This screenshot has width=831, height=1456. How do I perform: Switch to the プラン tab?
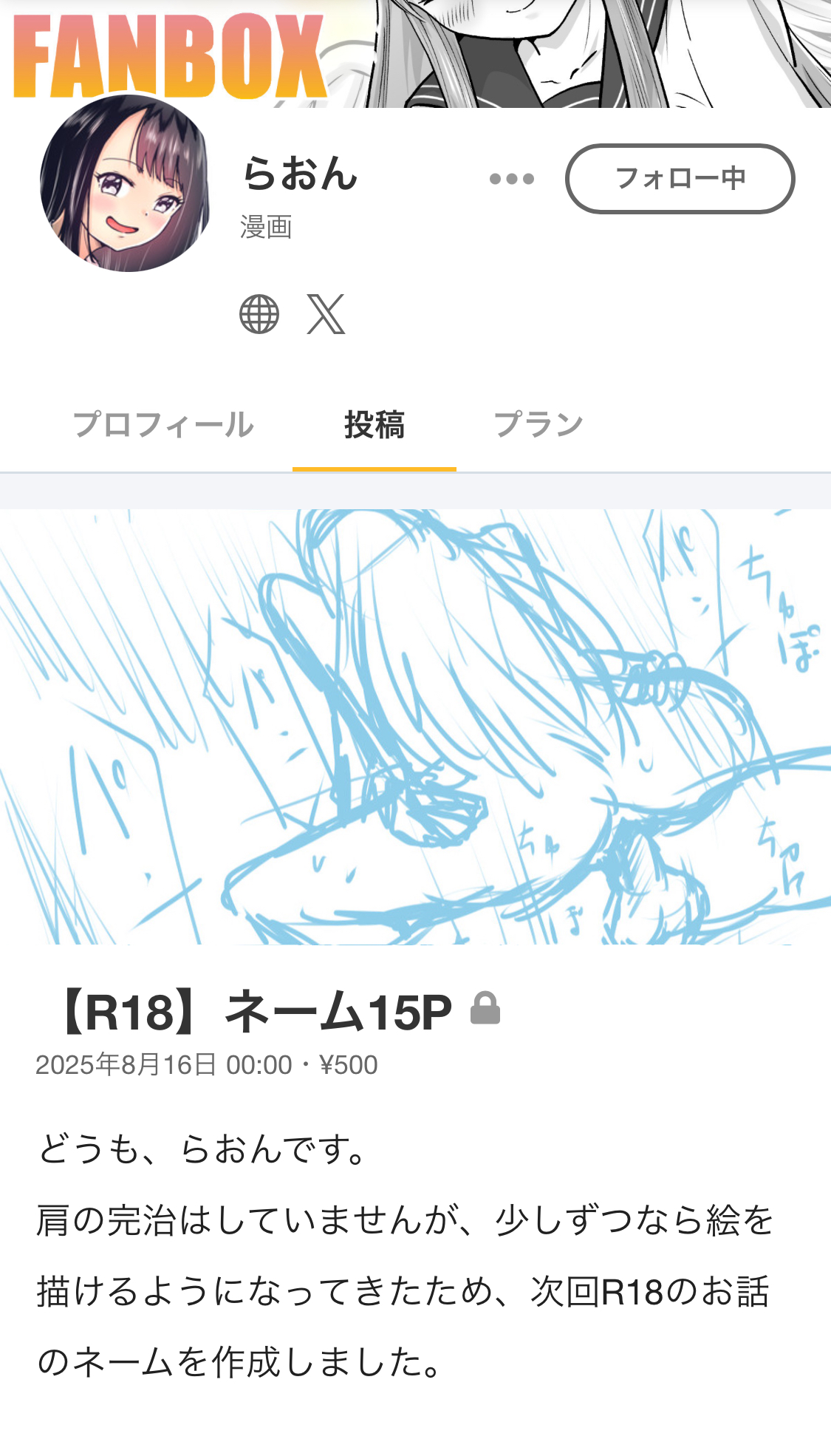click(x=538, y=425)
